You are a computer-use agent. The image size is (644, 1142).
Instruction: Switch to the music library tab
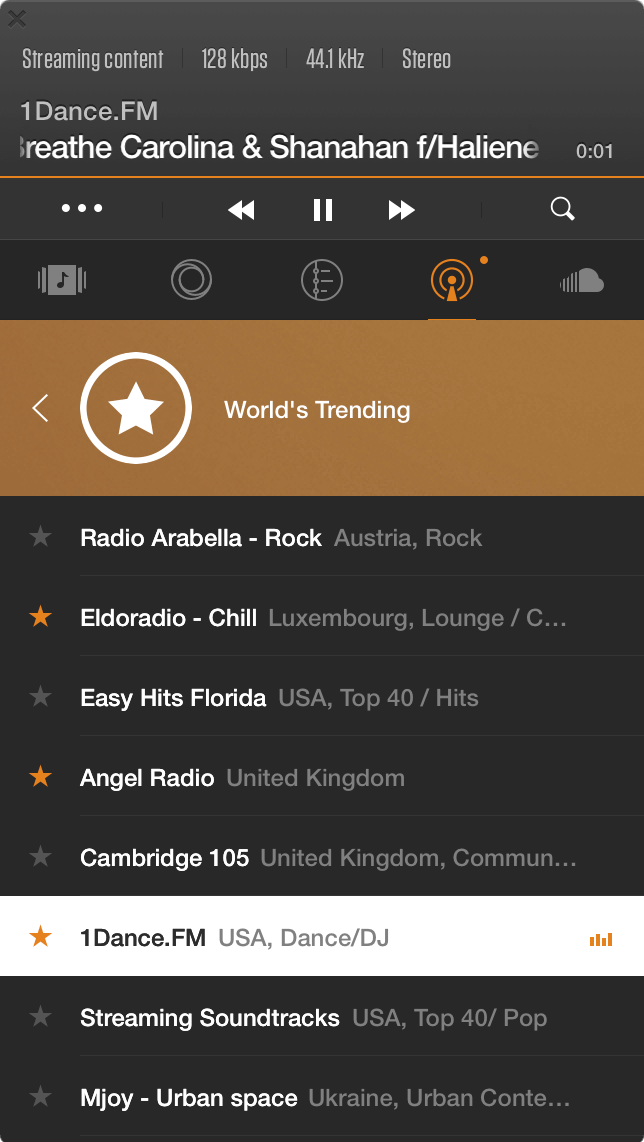(x=62, y=281)
